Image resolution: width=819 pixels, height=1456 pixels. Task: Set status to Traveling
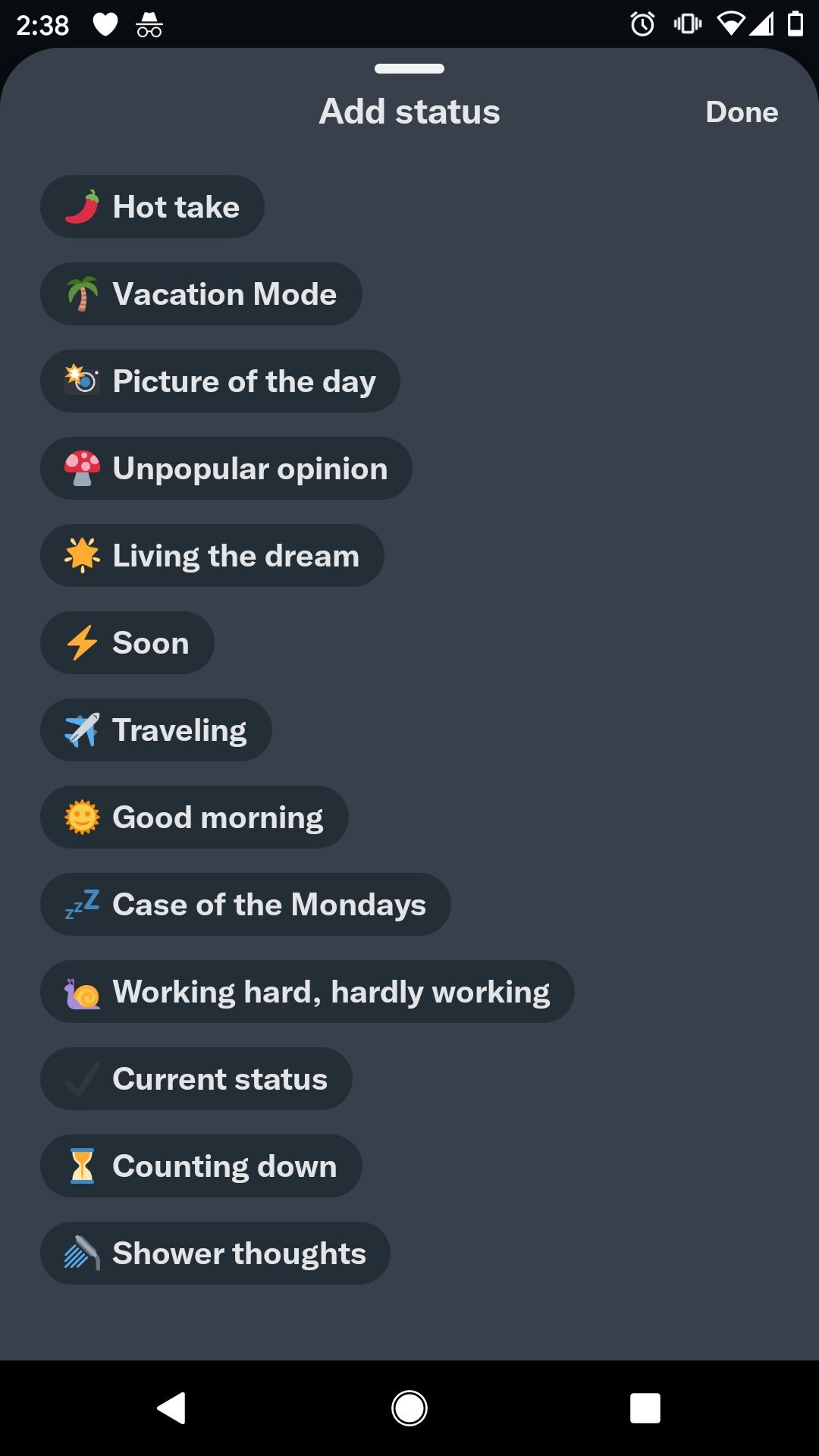[156, 730]
